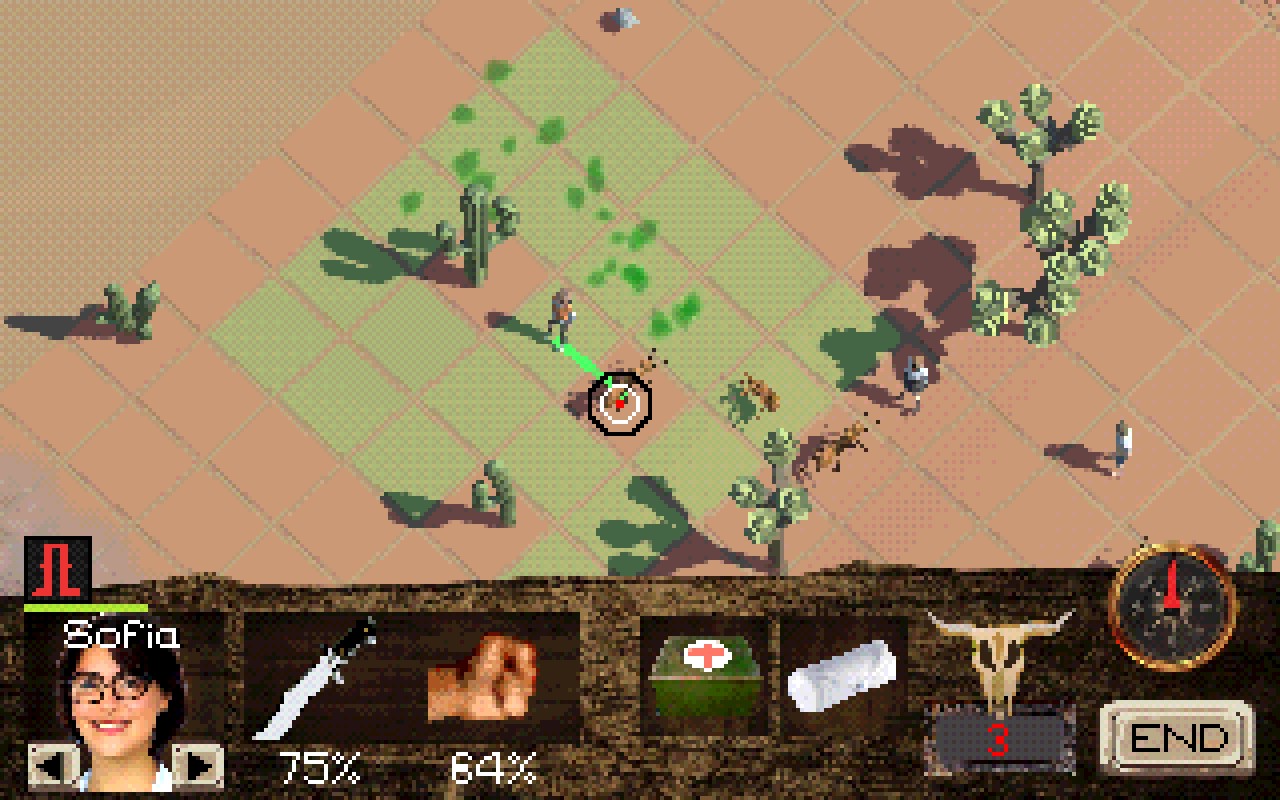Switch to previous character with left arrow
This screenshot has height=800, width=1280.
54,766
